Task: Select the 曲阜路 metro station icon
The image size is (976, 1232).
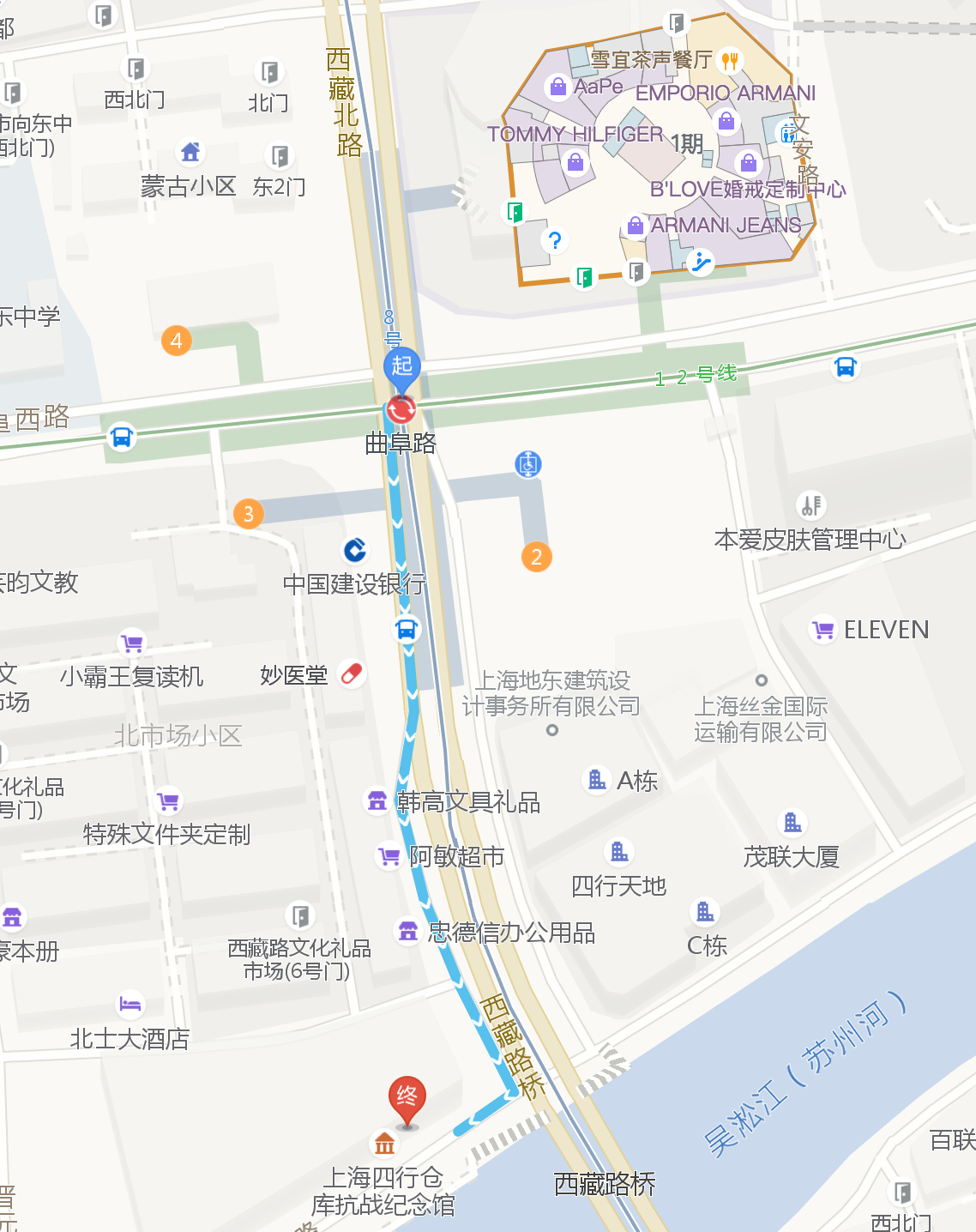Action: 401,409
